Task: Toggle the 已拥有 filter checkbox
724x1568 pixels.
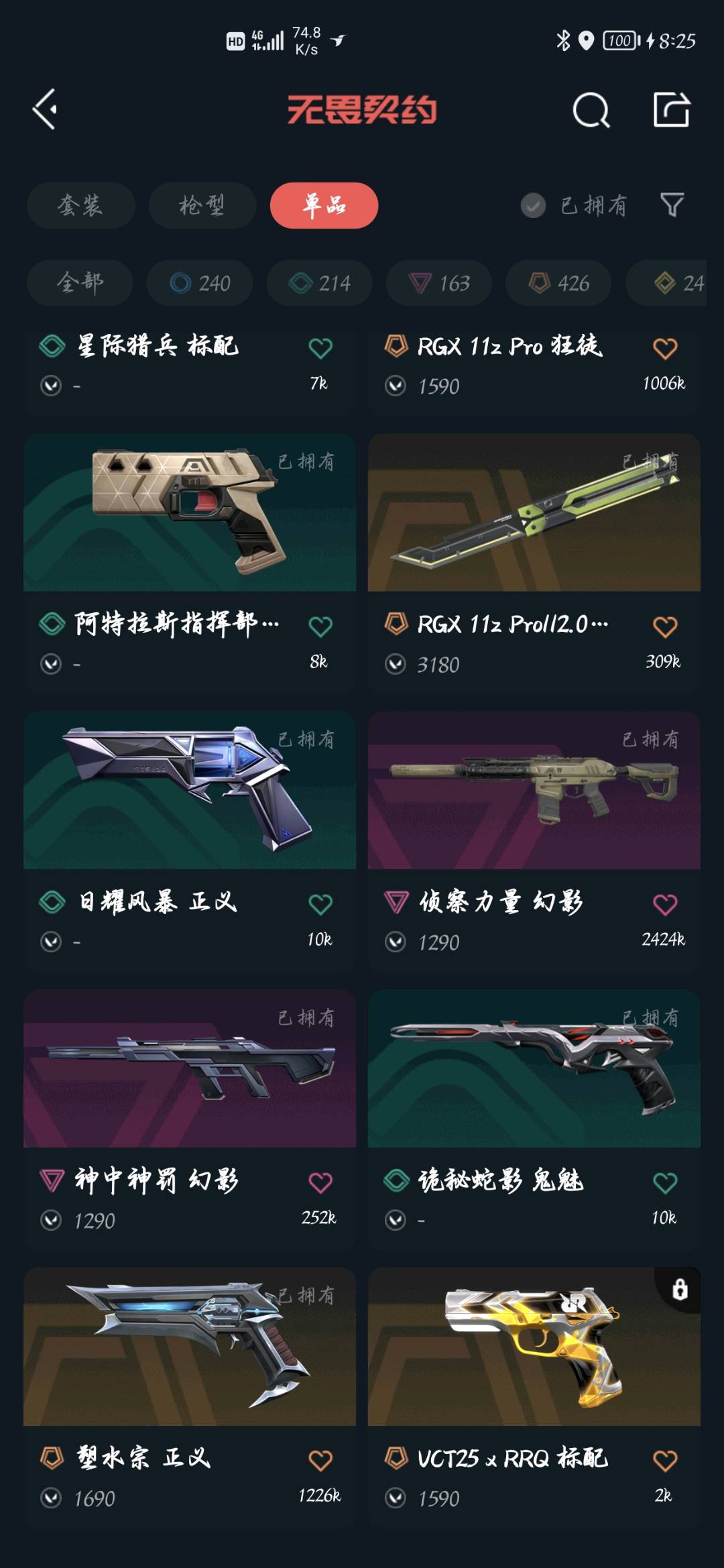Action: 534,205
